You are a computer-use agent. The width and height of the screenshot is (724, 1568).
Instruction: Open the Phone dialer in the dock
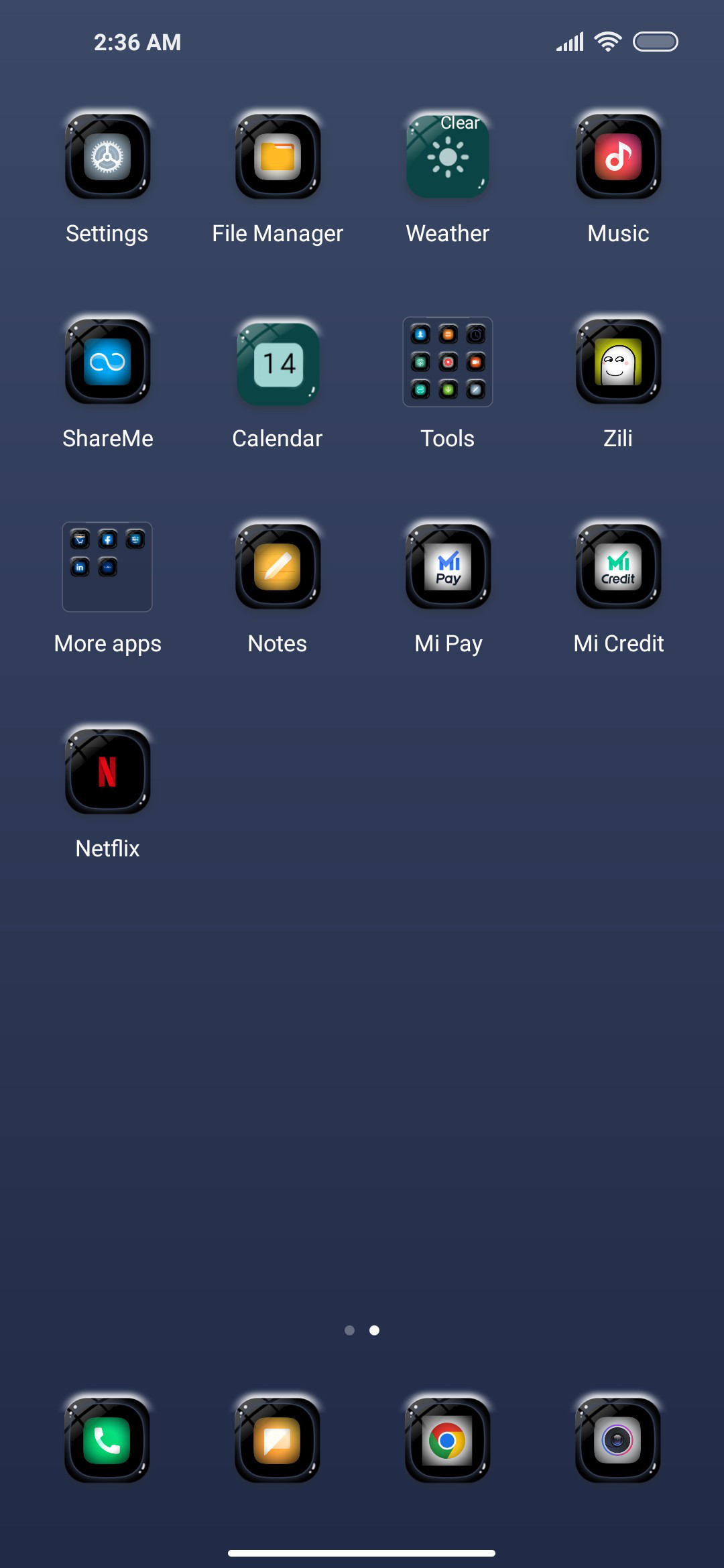tap(107, 1440)
